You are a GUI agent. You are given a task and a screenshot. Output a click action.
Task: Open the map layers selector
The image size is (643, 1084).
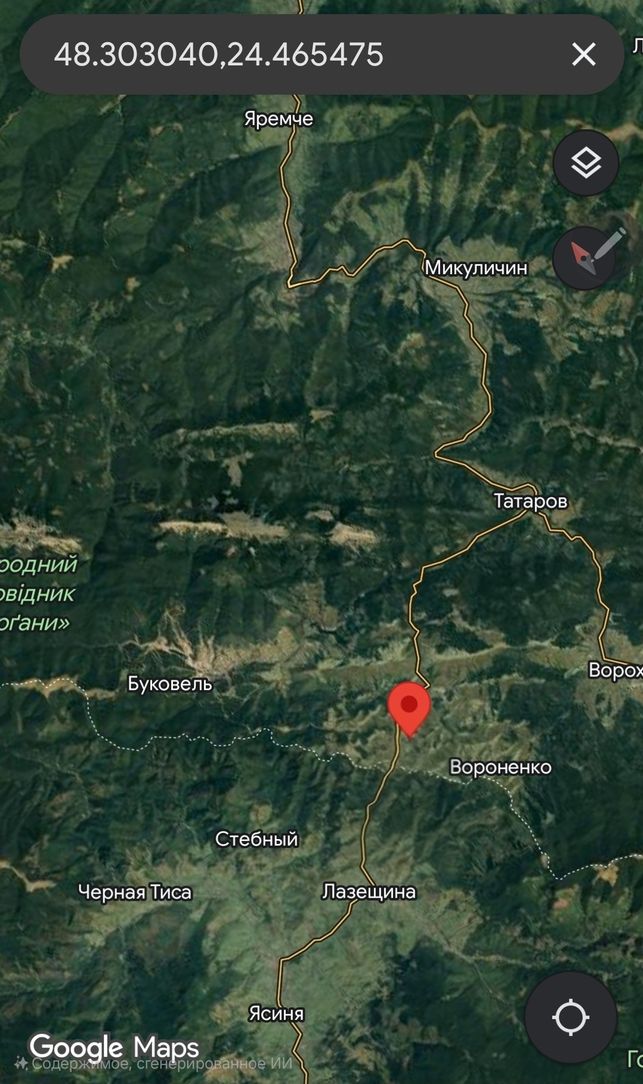point(586,163)
